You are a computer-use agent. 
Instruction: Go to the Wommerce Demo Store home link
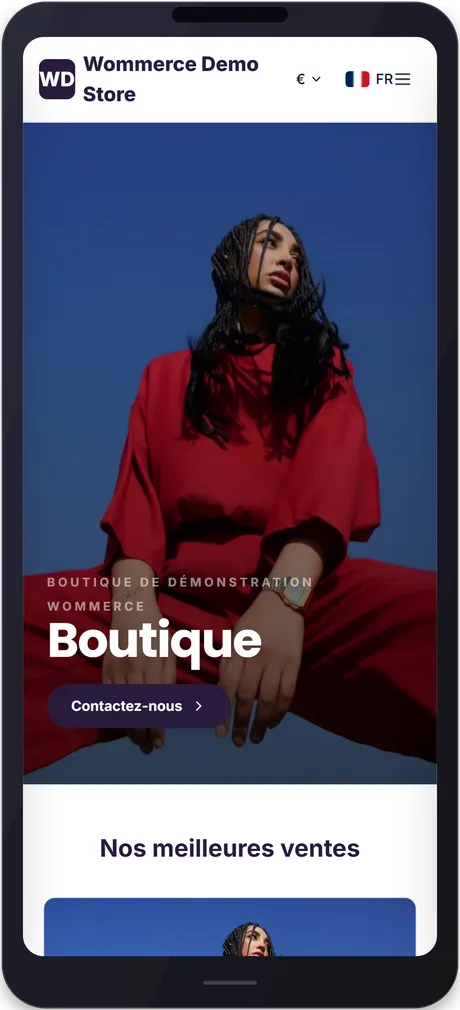[149, 79]
